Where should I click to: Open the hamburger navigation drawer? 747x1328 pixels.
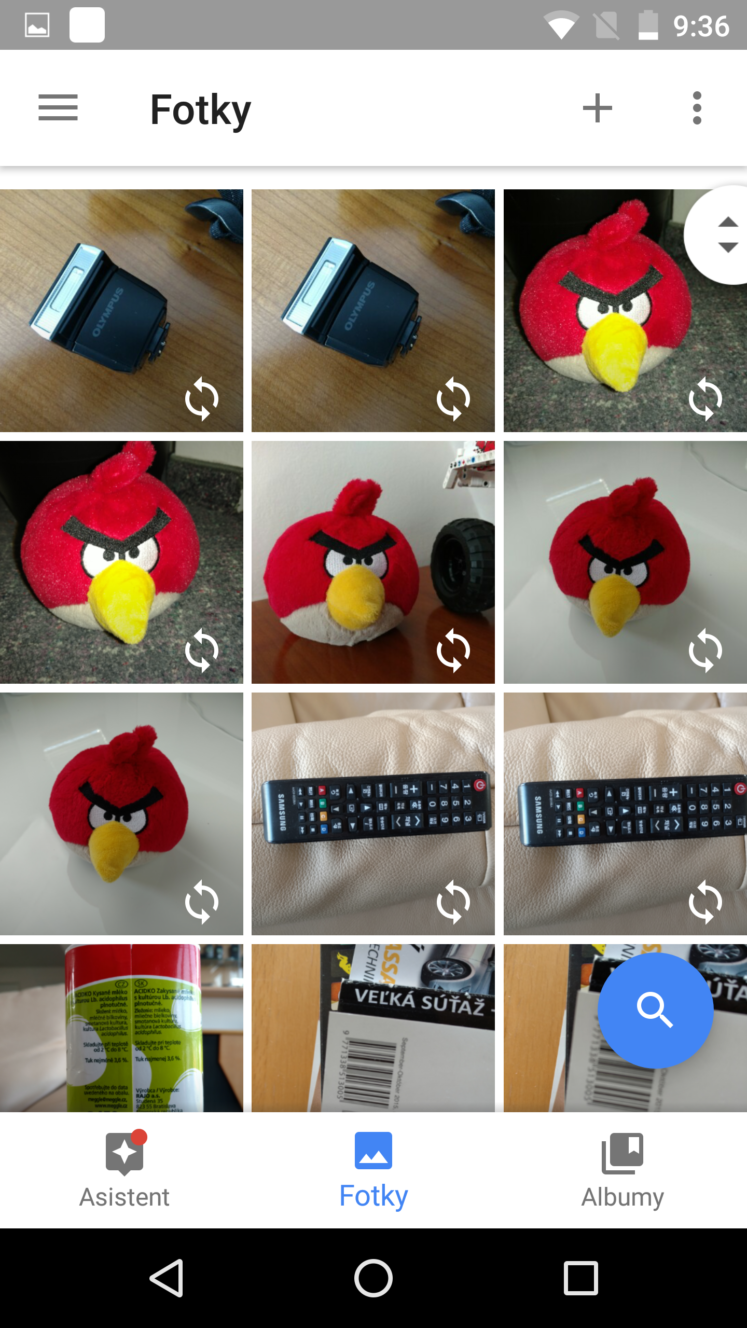point(58,108)
